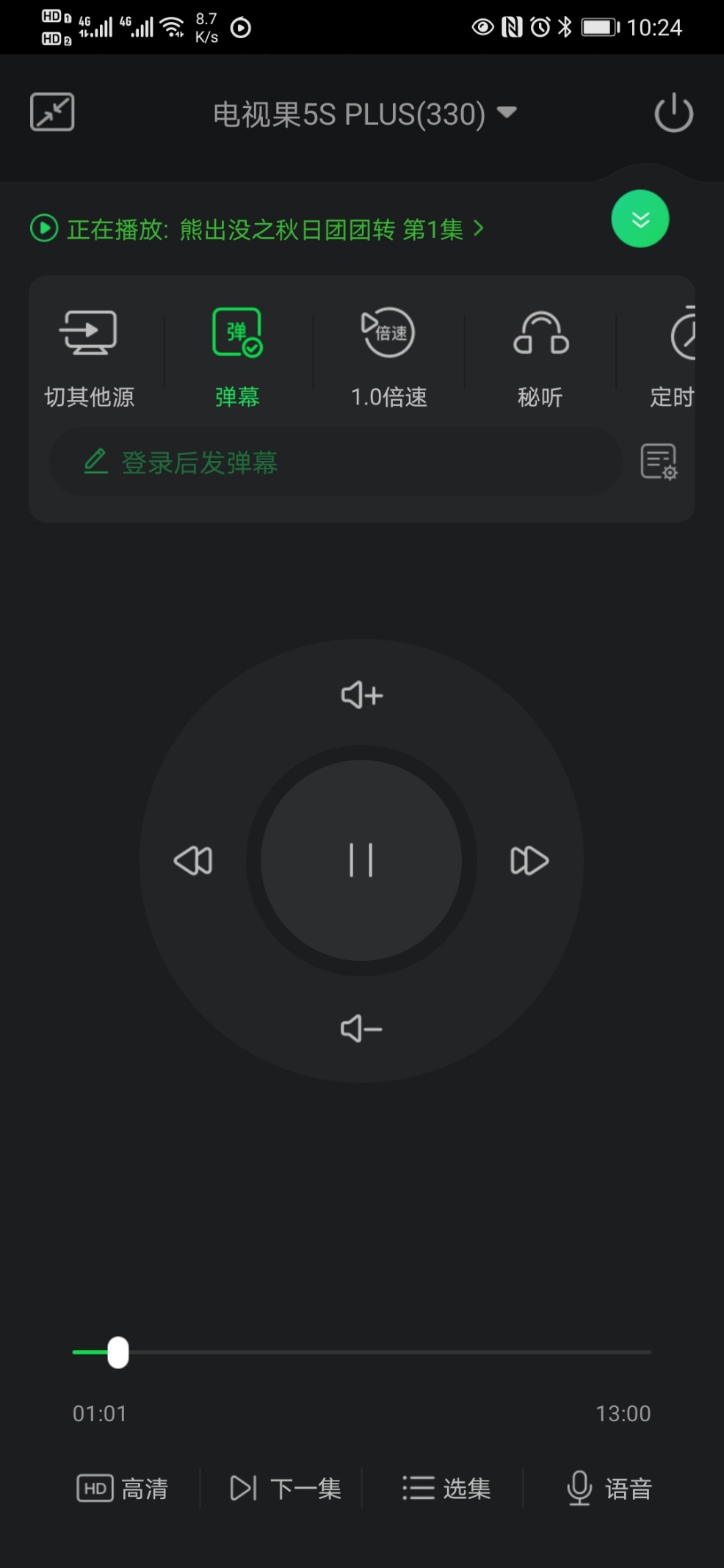Select 切其他源 to switch source

(89, 357)
